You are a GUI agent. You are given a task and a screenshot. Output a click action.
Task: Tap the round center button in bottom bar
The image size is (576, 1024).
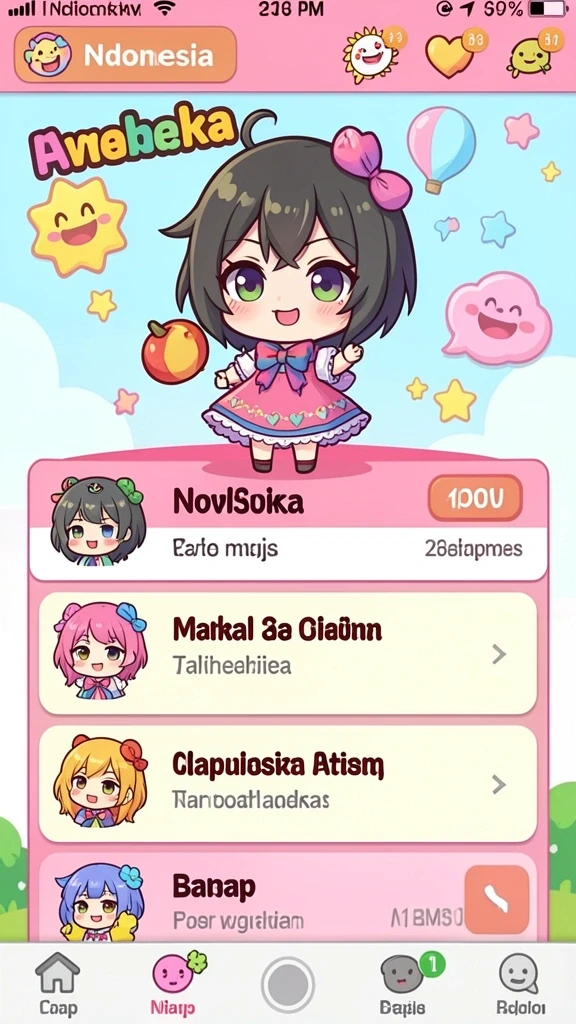(287, 984)
